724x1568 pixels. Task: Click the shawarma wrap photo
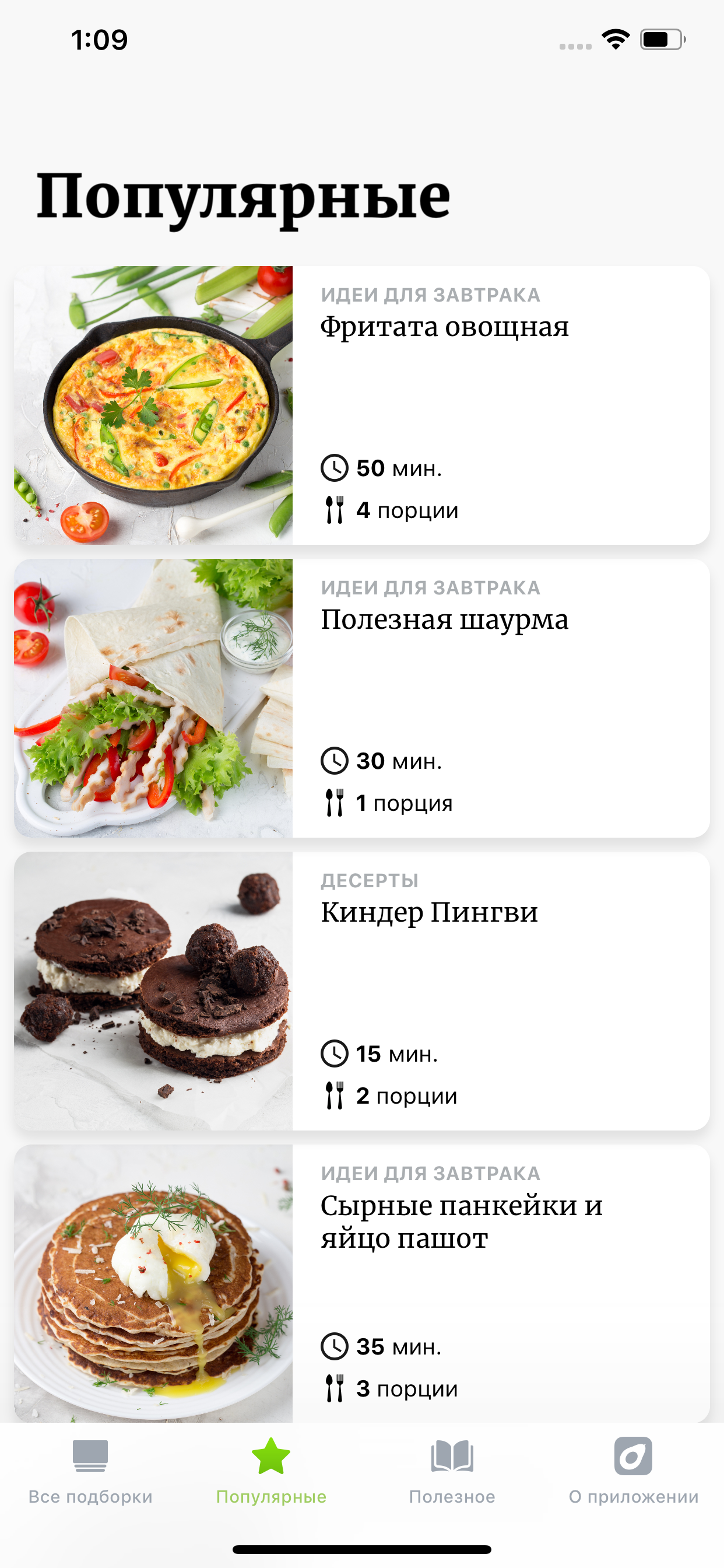pyautogui.click(x=153, y=699)
